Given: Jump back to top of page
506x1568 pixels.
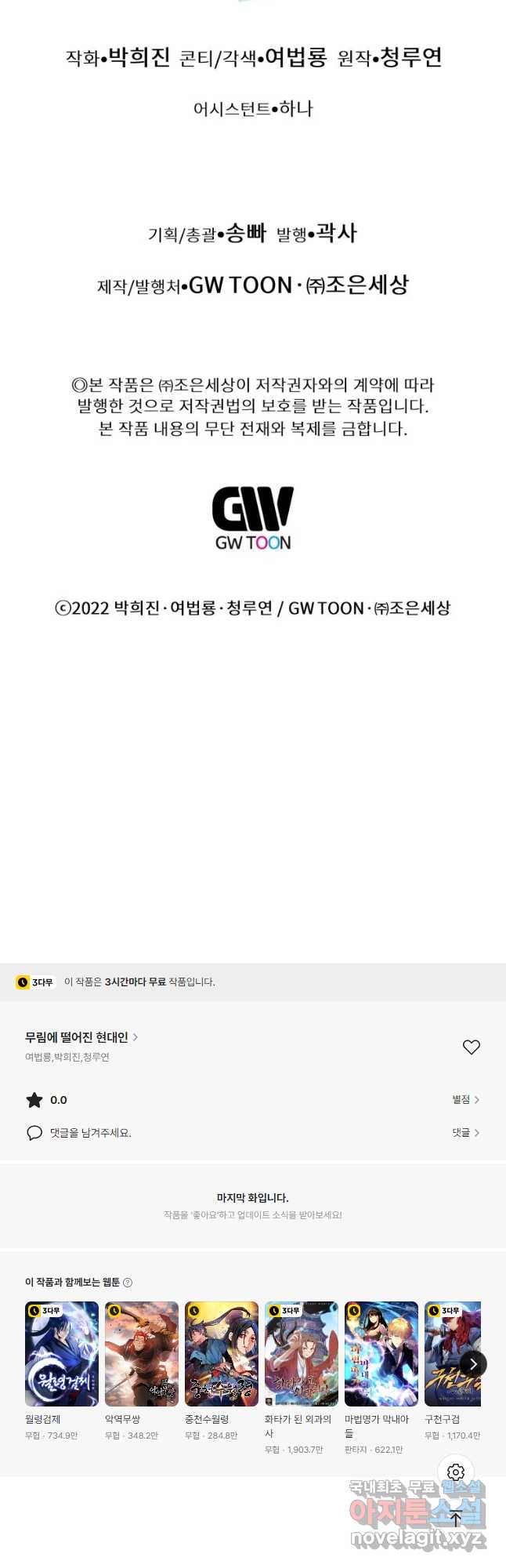Looking at the screenshot, I should (x=456, y=1518).
